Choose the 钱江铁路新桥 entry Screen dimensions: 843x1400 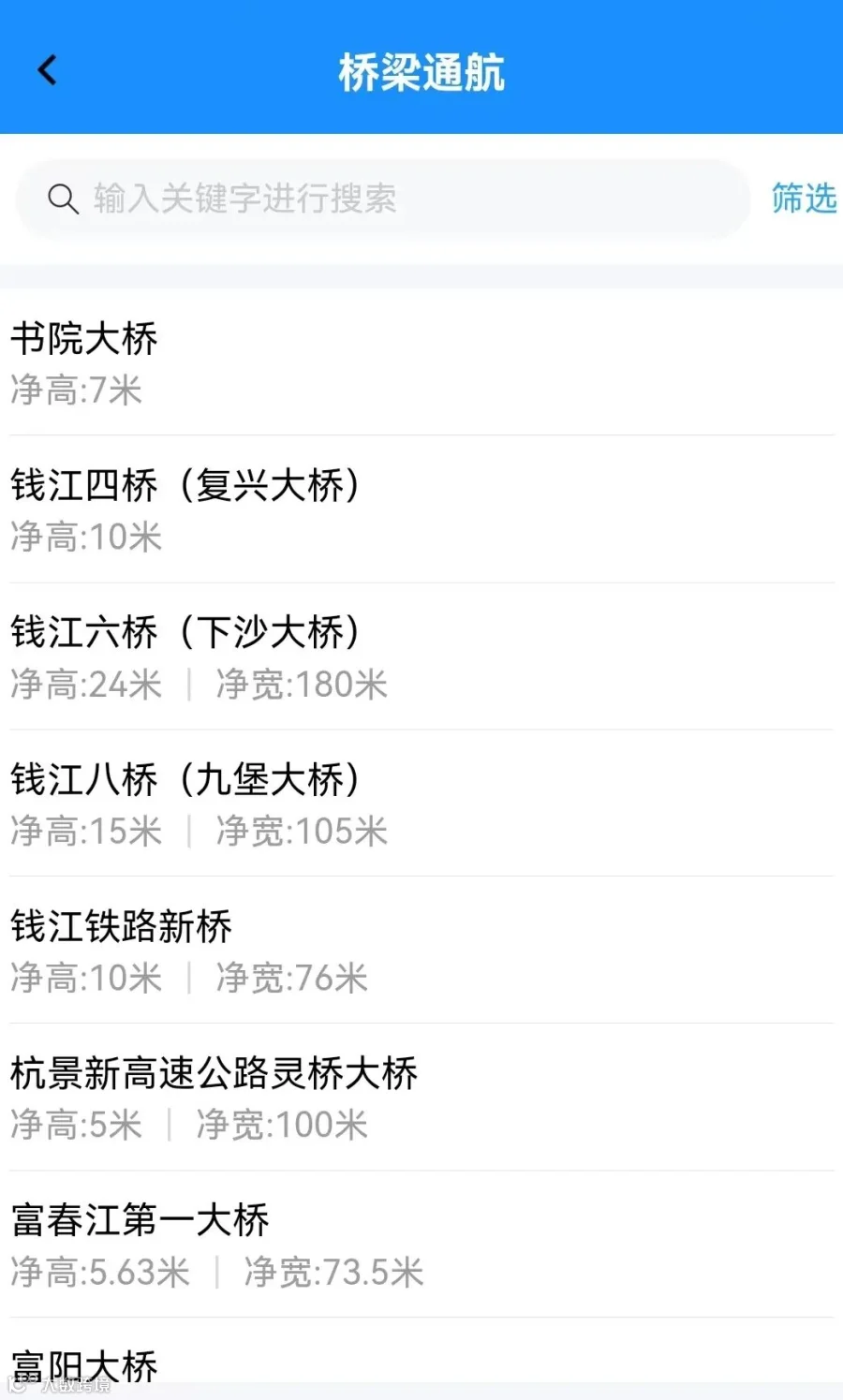421,951
